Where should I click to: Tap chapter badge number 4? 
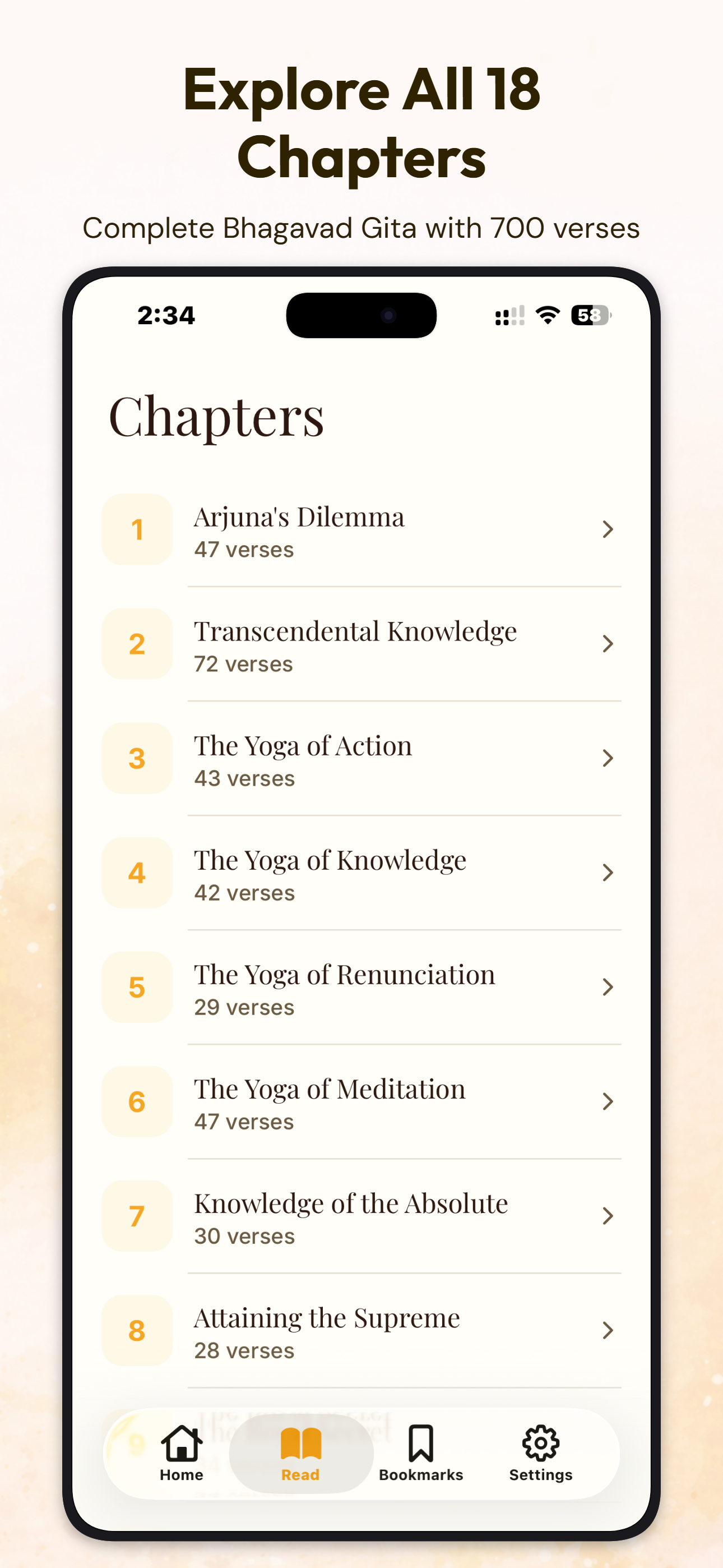point(137,873)
